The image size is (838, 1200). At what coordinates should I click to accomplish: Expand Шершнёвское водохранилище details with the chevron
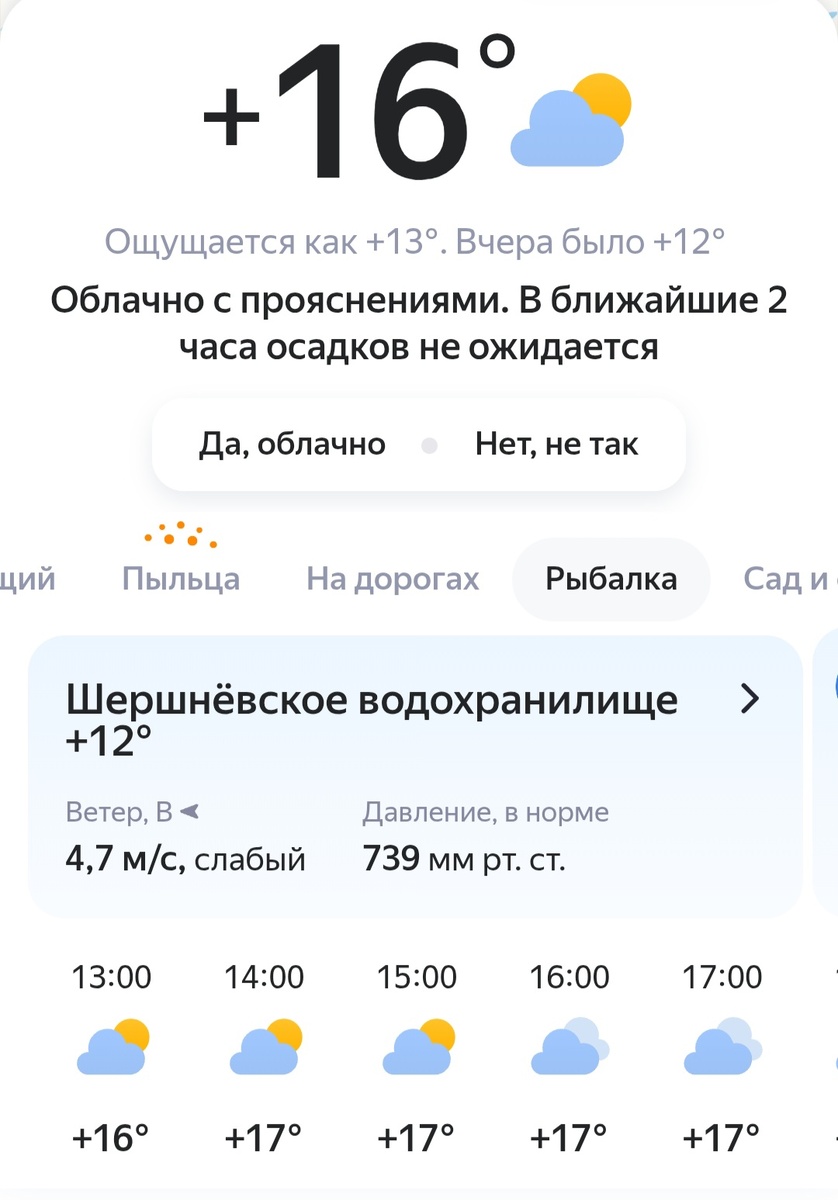coord(750,700)
